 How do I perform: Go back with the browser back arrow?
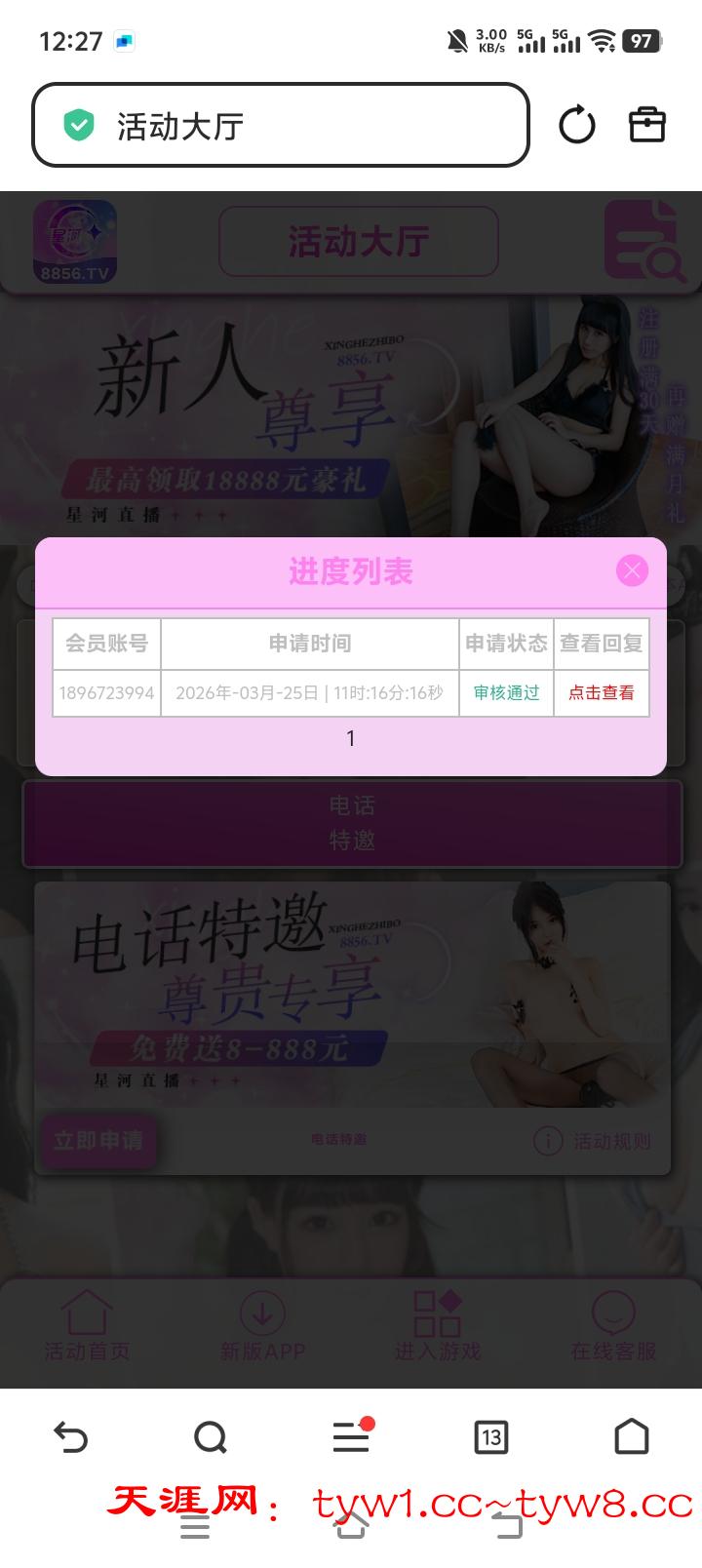click(x=70, y=1436)
